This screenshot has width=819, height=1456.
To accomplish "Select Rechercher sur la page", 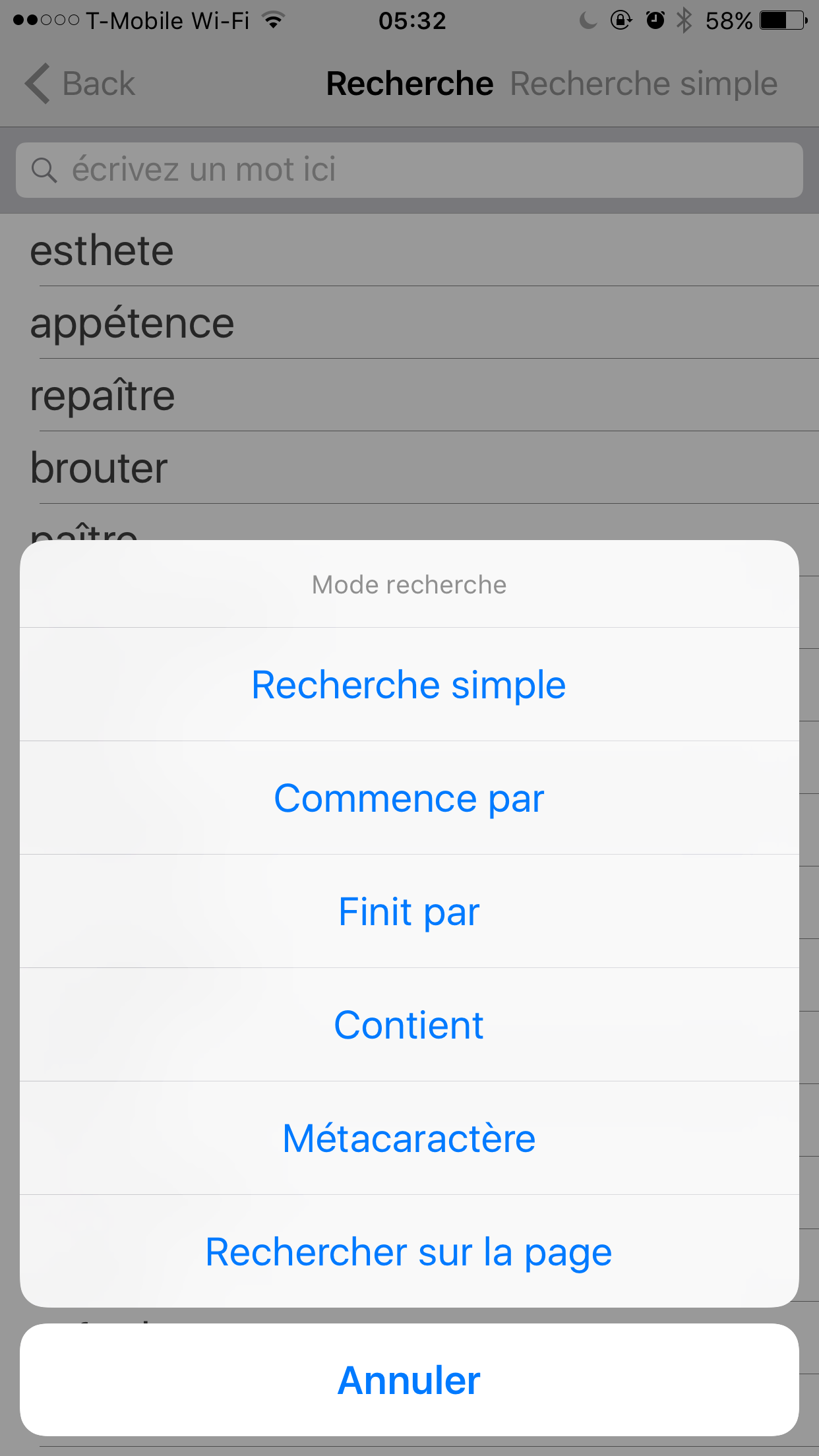I will (409, 1252).
